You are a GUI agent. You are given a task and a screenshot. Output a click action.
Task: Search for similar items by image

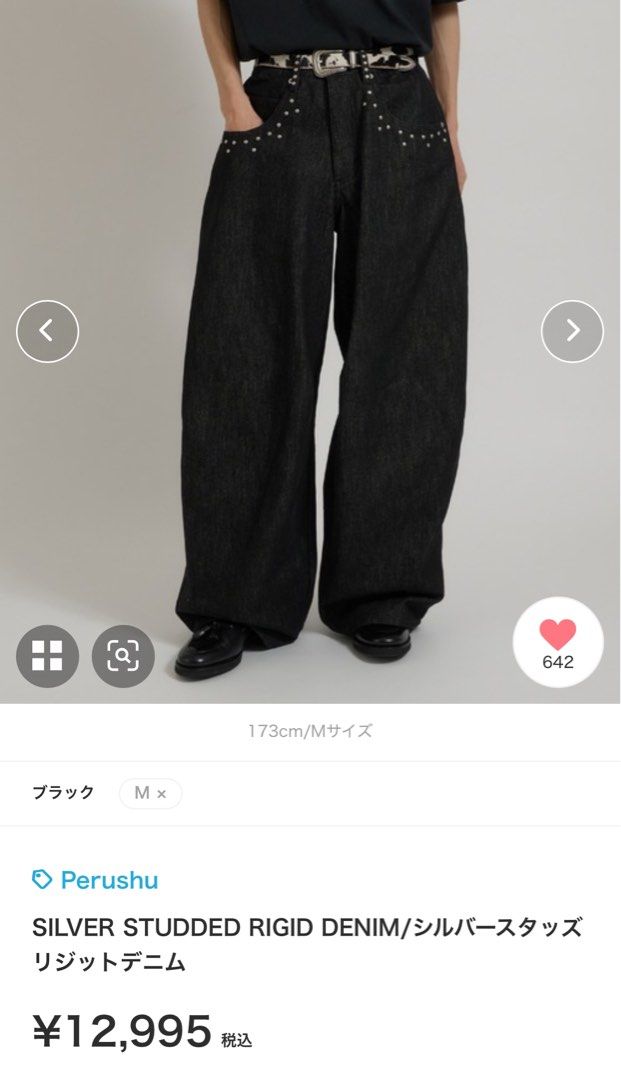pos(123,656)
